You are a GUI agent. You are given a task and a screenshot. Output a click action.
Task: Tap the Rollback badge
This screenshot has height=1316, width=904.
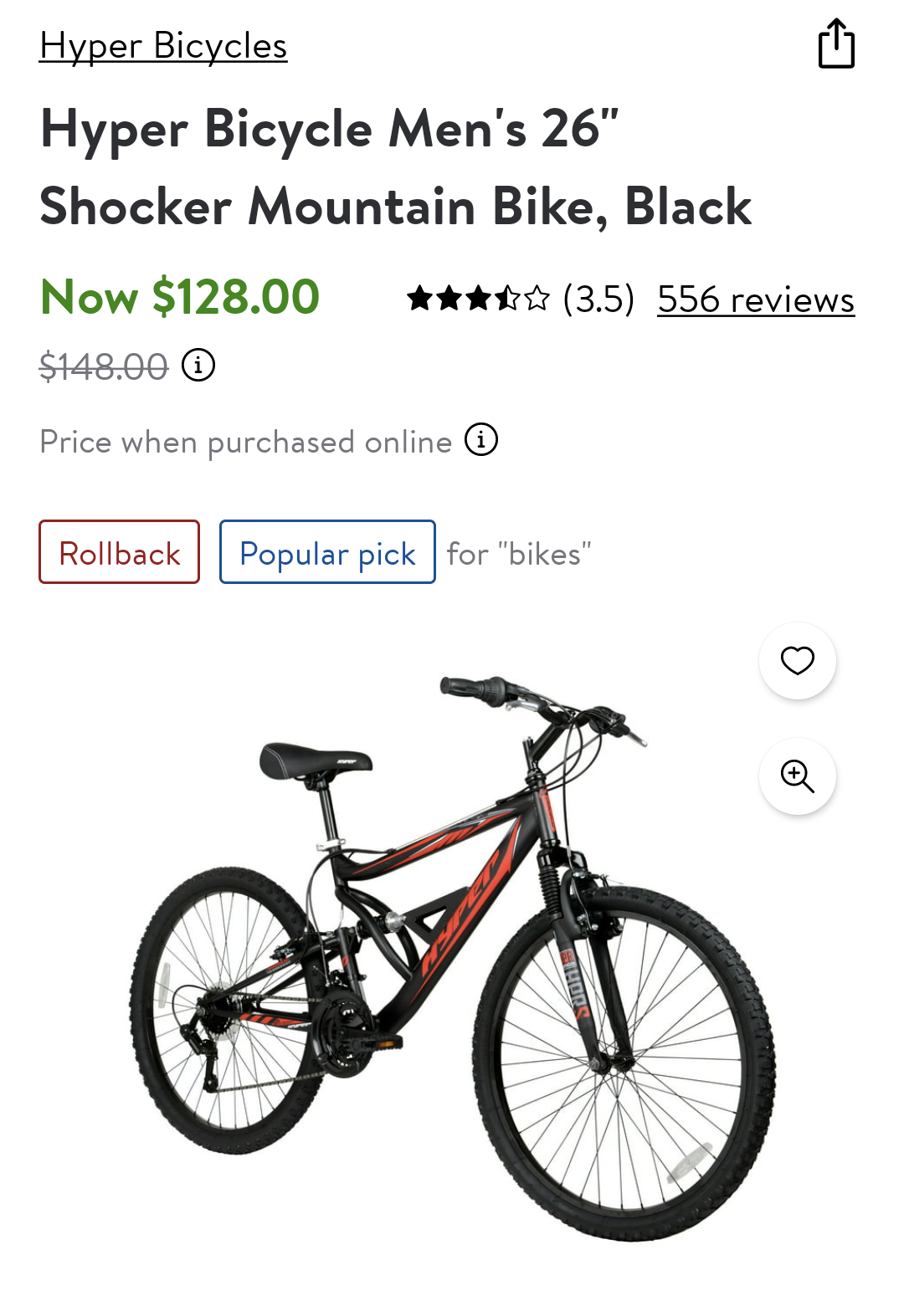119,552
